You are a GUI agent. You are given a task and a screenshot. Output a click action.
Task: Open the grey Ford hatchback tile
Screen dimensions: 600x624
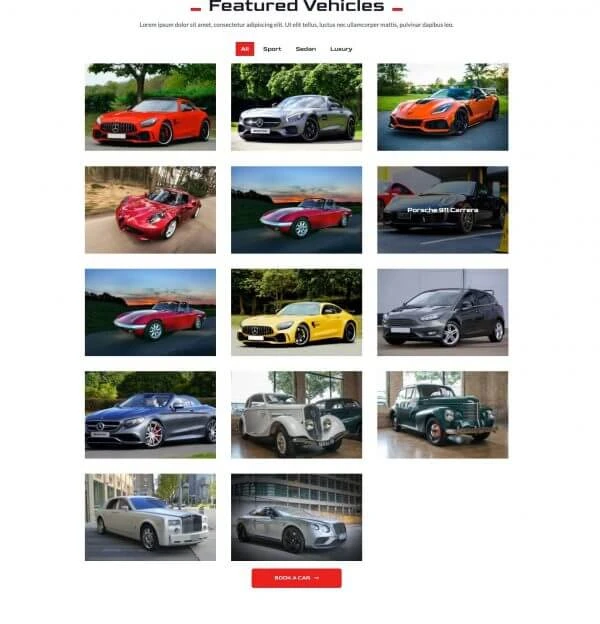(x=442, y=312)
